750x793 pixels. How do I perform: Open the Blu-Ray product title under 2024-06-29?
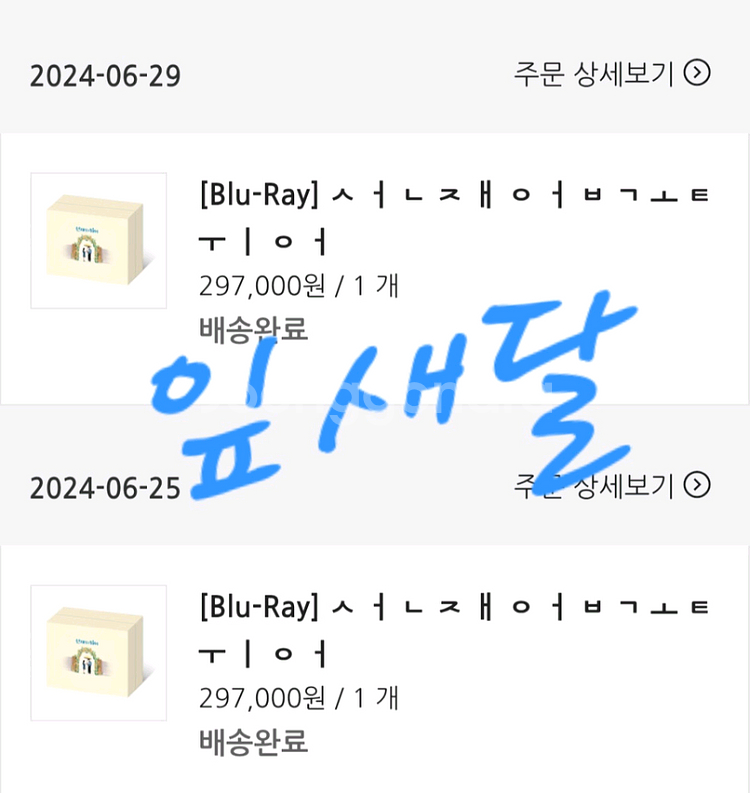click(x=454, y=217)
